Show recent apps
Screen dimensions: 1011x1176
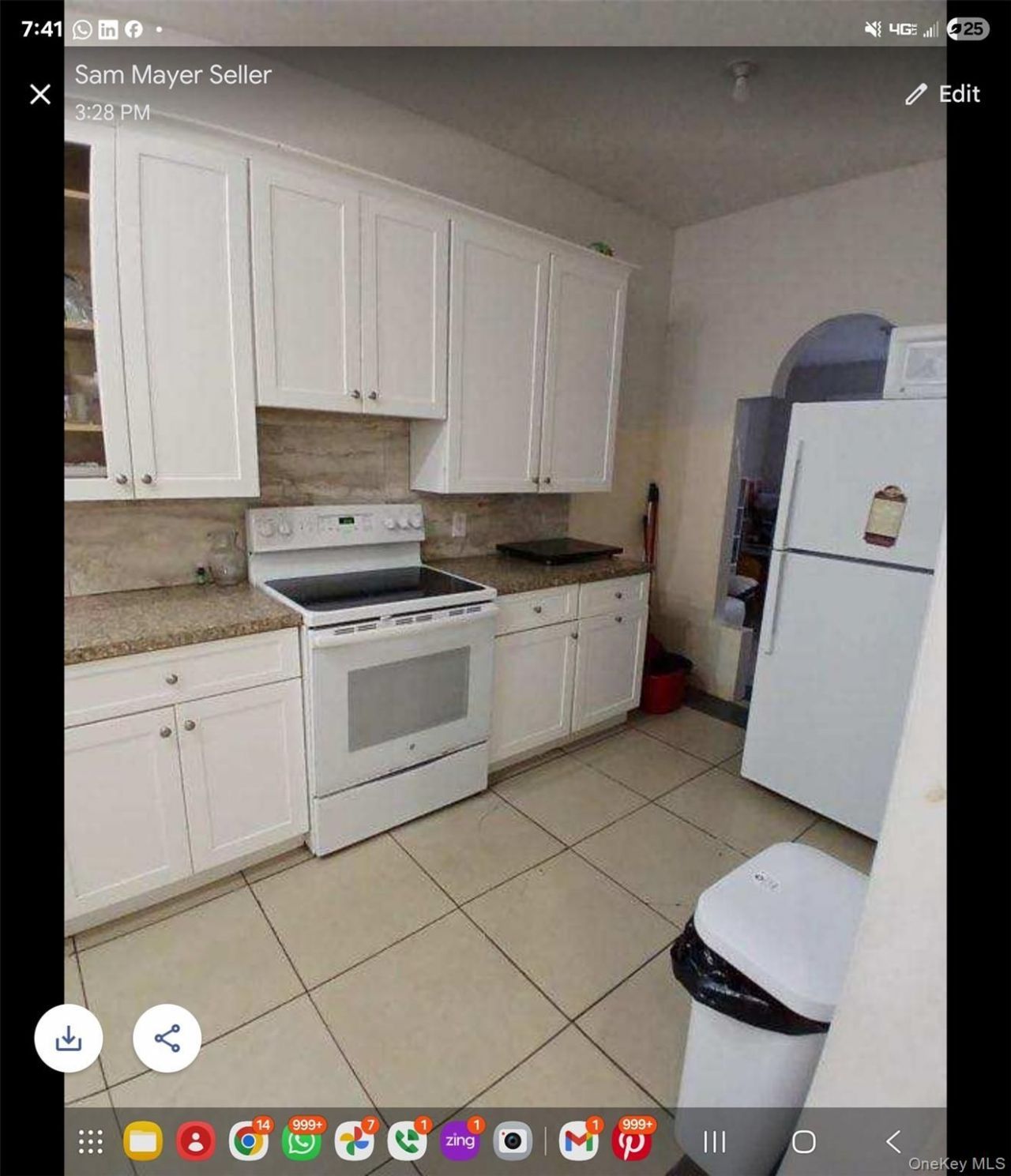click(715, 1141)
